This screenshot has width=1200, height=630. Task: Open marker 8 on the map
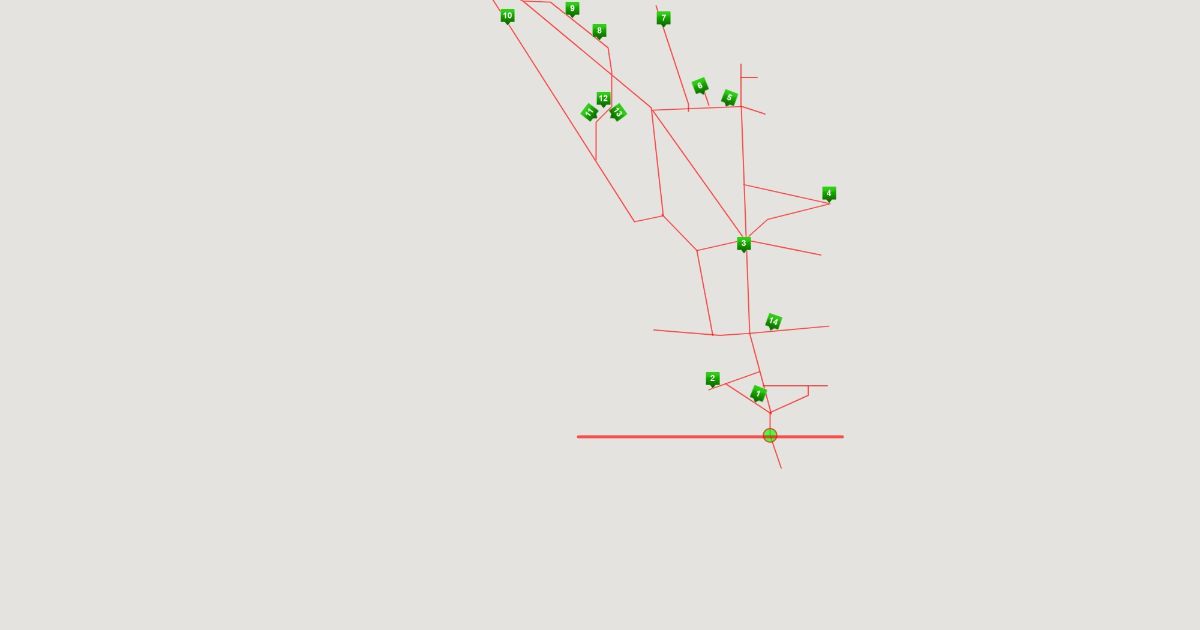pos(599,31)
